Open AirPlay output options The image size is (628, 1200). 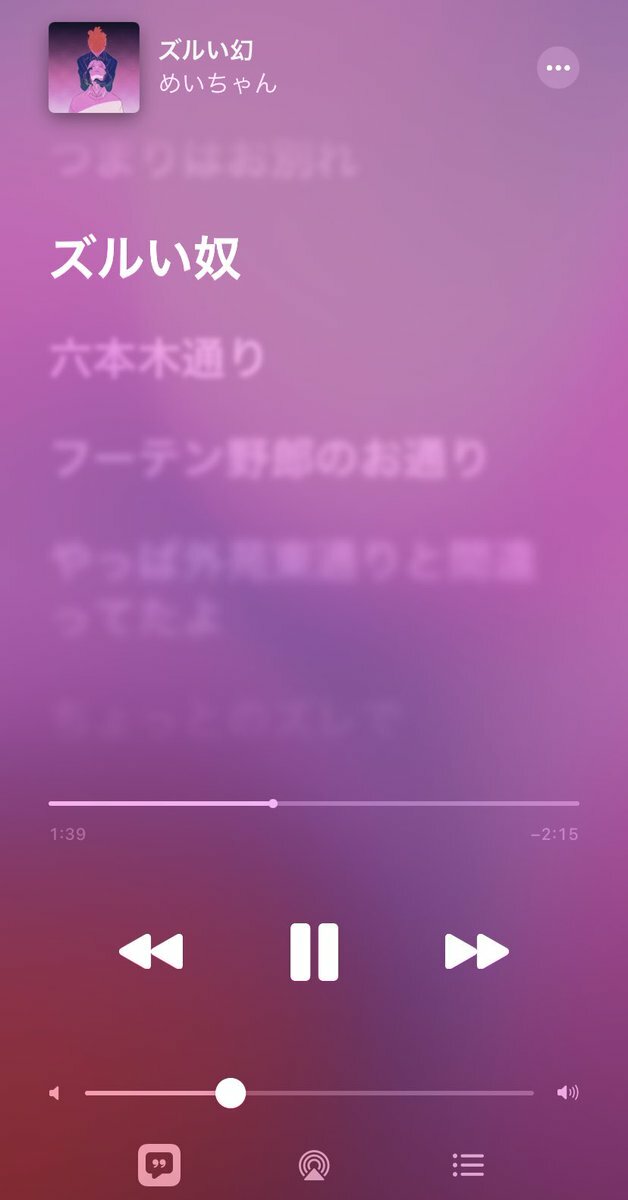(x=314, y=1165)
